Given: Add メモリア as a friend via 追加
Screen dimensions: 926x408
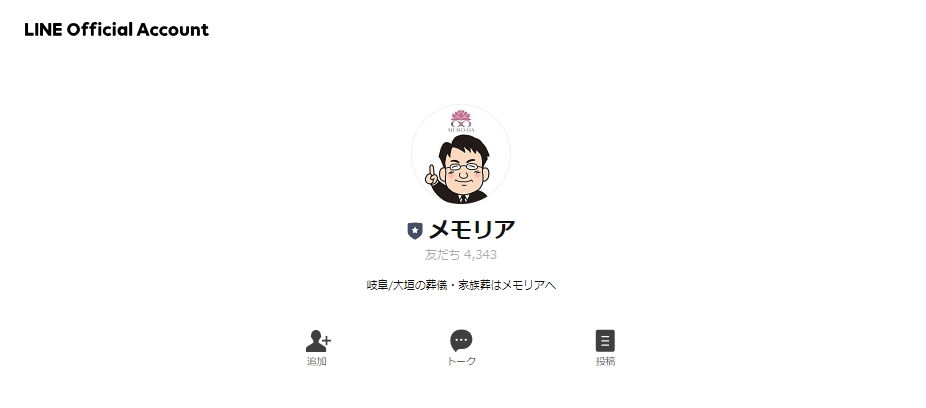Looking at the screenshot, I should 317,346.
